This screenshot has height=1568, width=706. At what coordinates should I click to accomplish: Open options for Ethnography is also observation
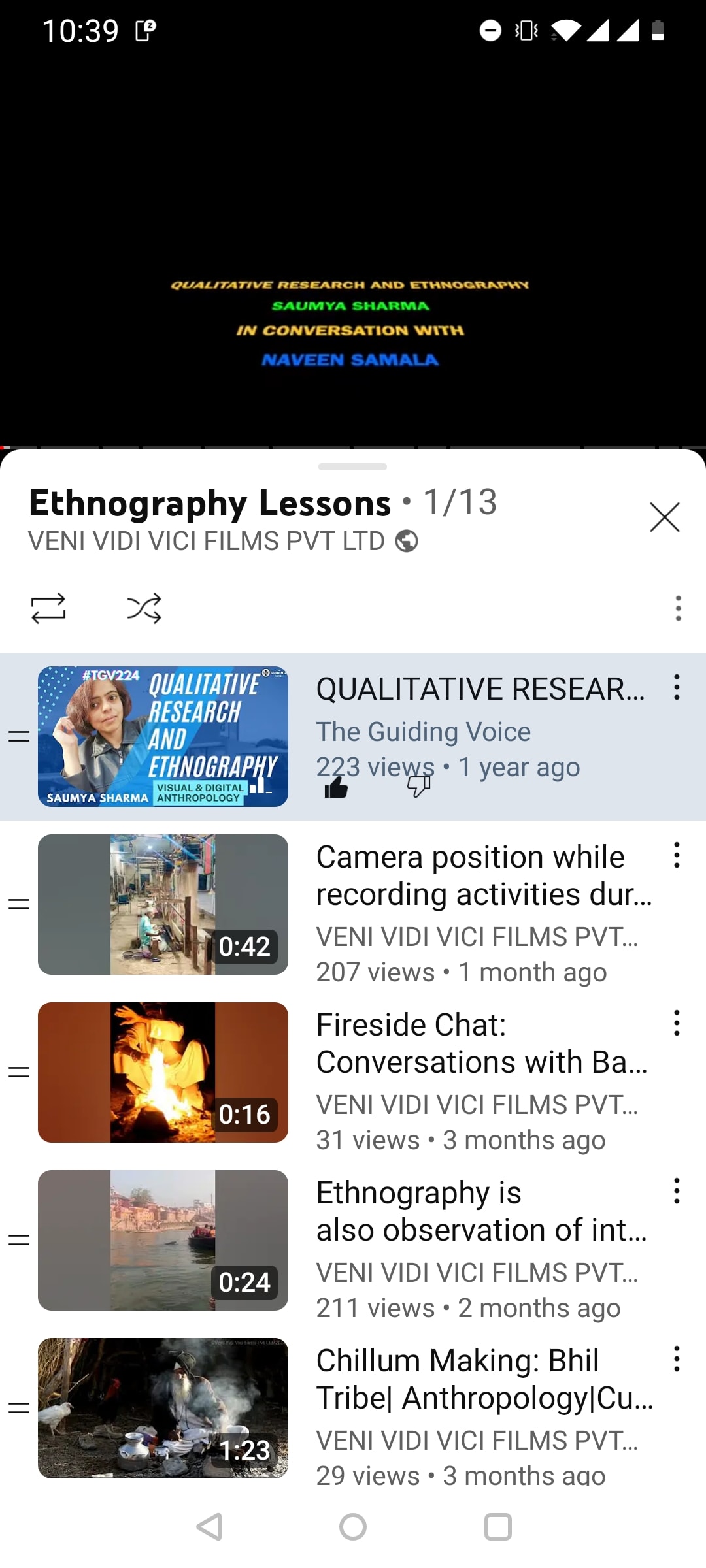click(x=677, y=1191)
